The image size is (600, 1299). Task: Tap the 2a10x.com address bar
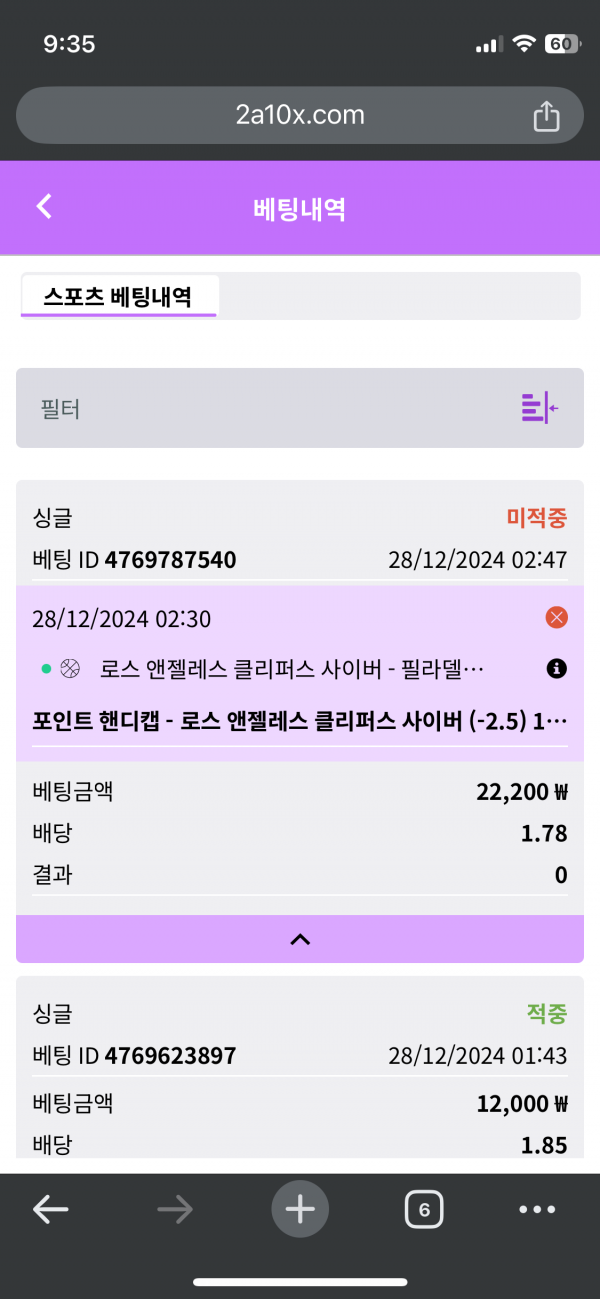click(x=299, y=116)
